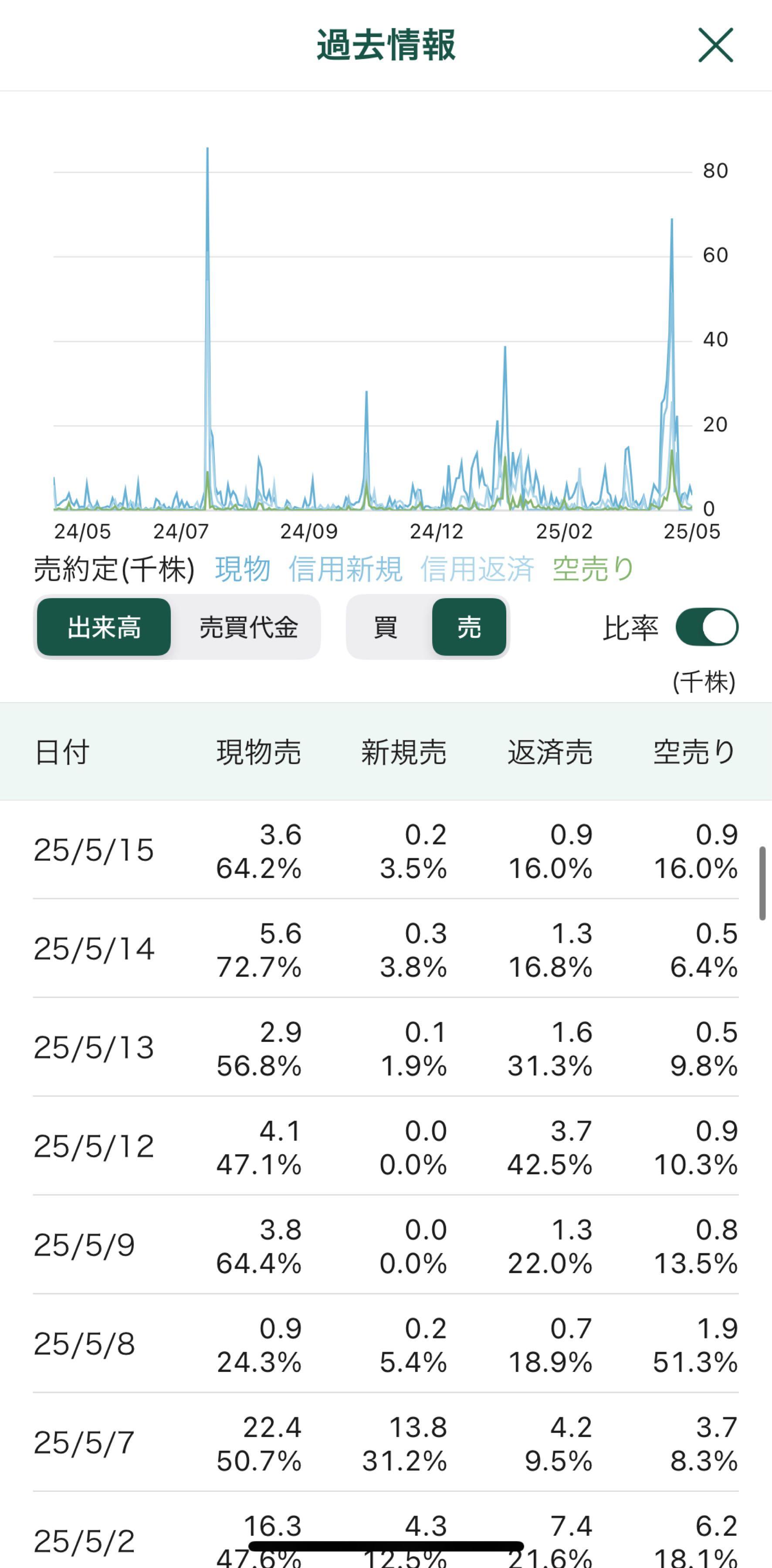This screenshot has height=1568, width=772.
Task: Select the 売 segment
Action: tap(469, 627)
